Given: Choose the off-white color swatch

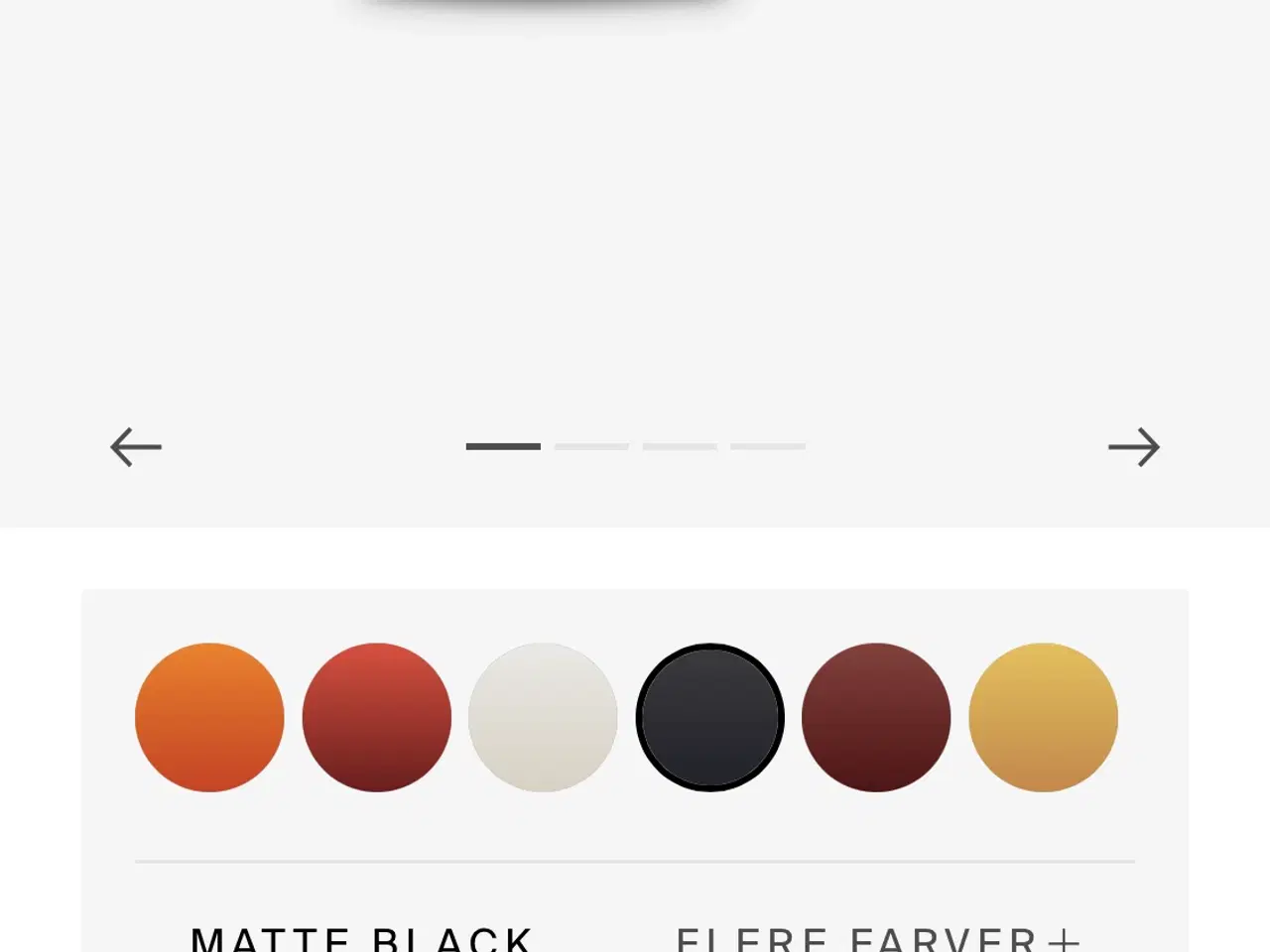Looking at the screenshot, I should click(x=543, y=717).
